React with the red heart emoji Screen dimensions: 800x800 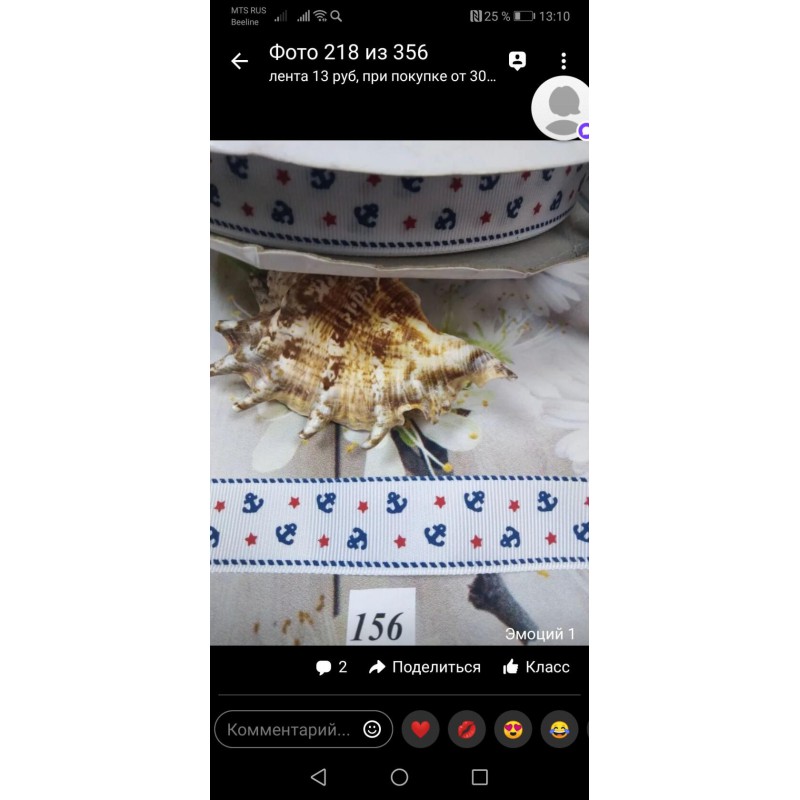click(x=420, y=729)
